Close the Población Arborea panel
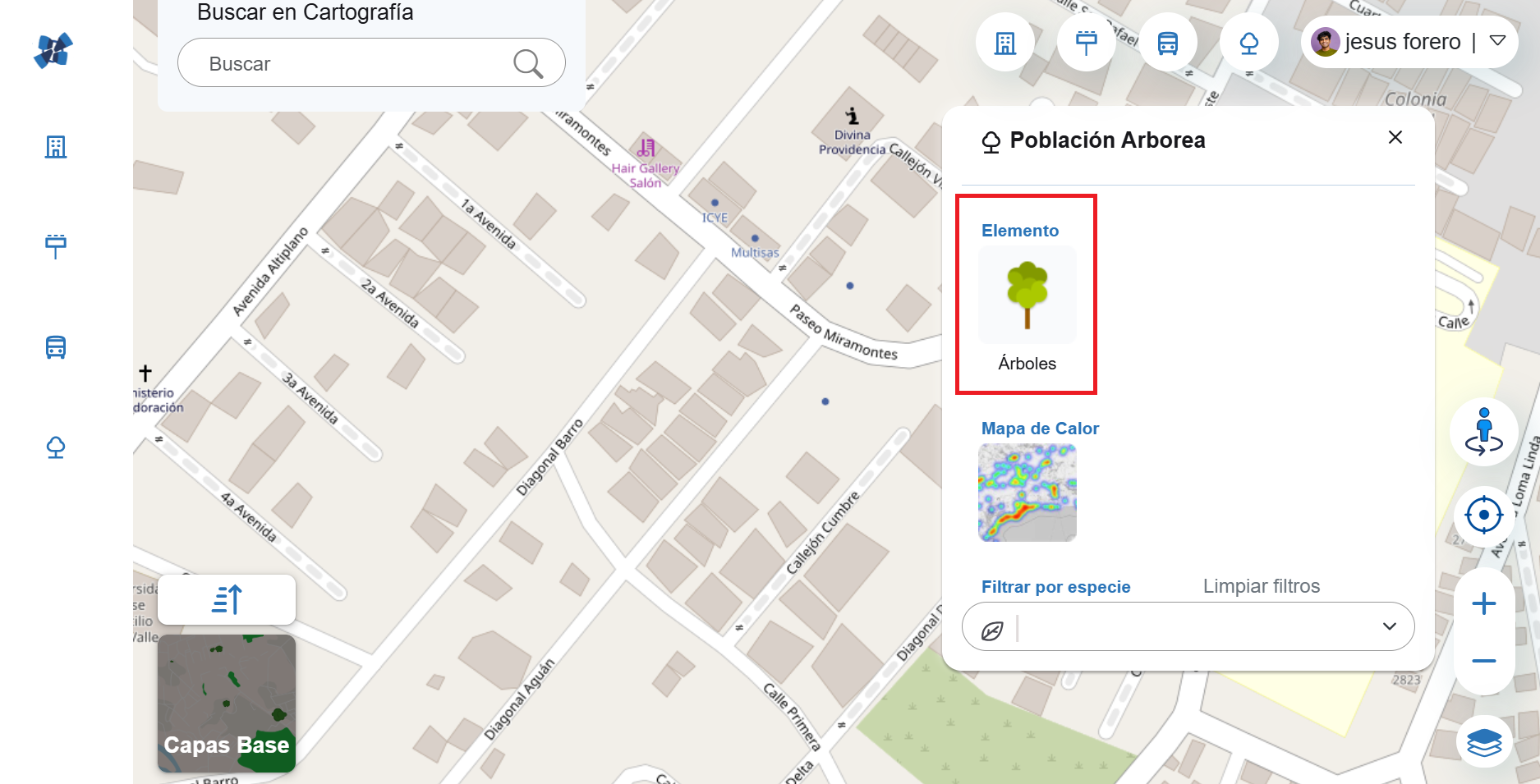Viewport: 1540px width, 784px height. coord(1395,137)
